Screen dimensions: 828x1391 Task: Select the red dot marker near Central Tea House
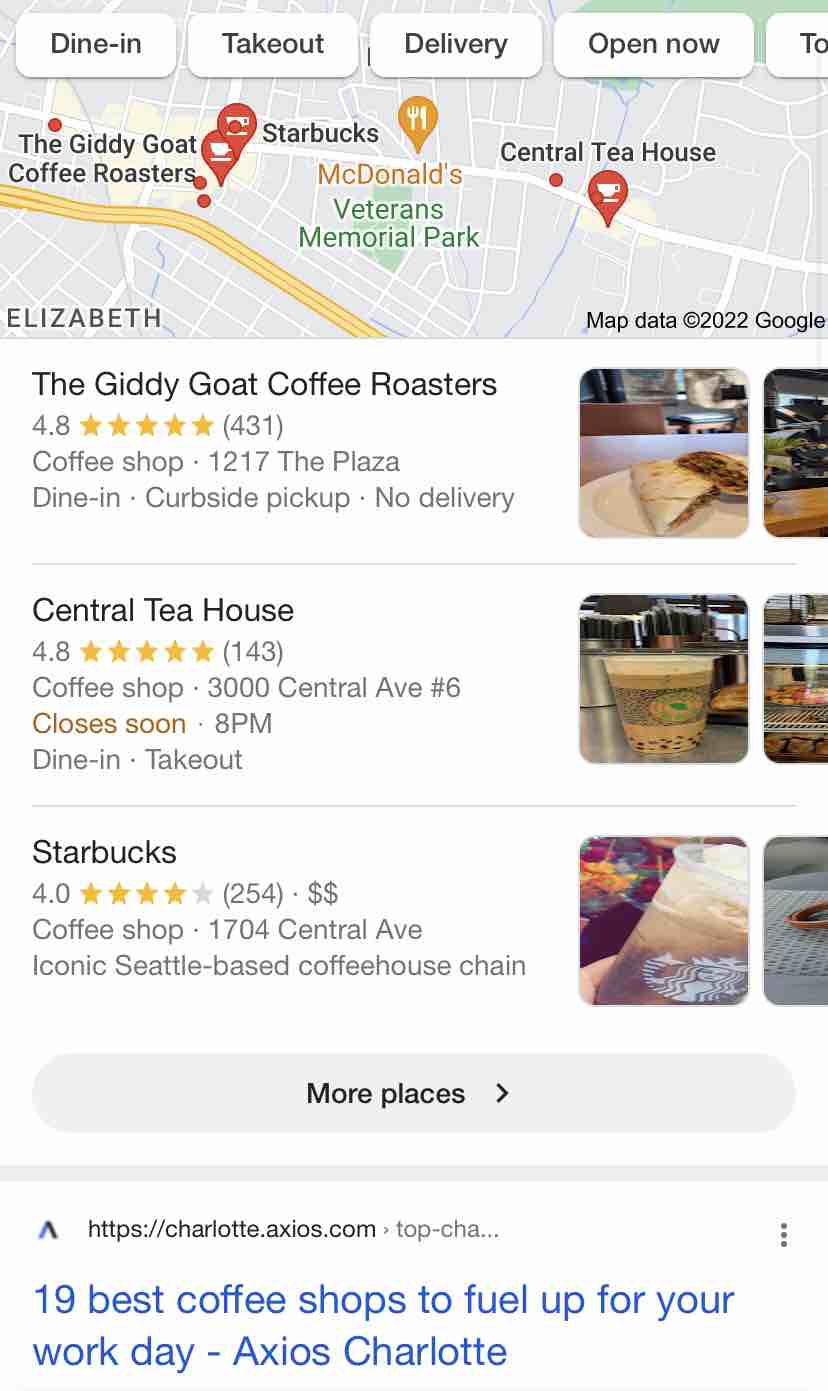(x=556, y=181)
